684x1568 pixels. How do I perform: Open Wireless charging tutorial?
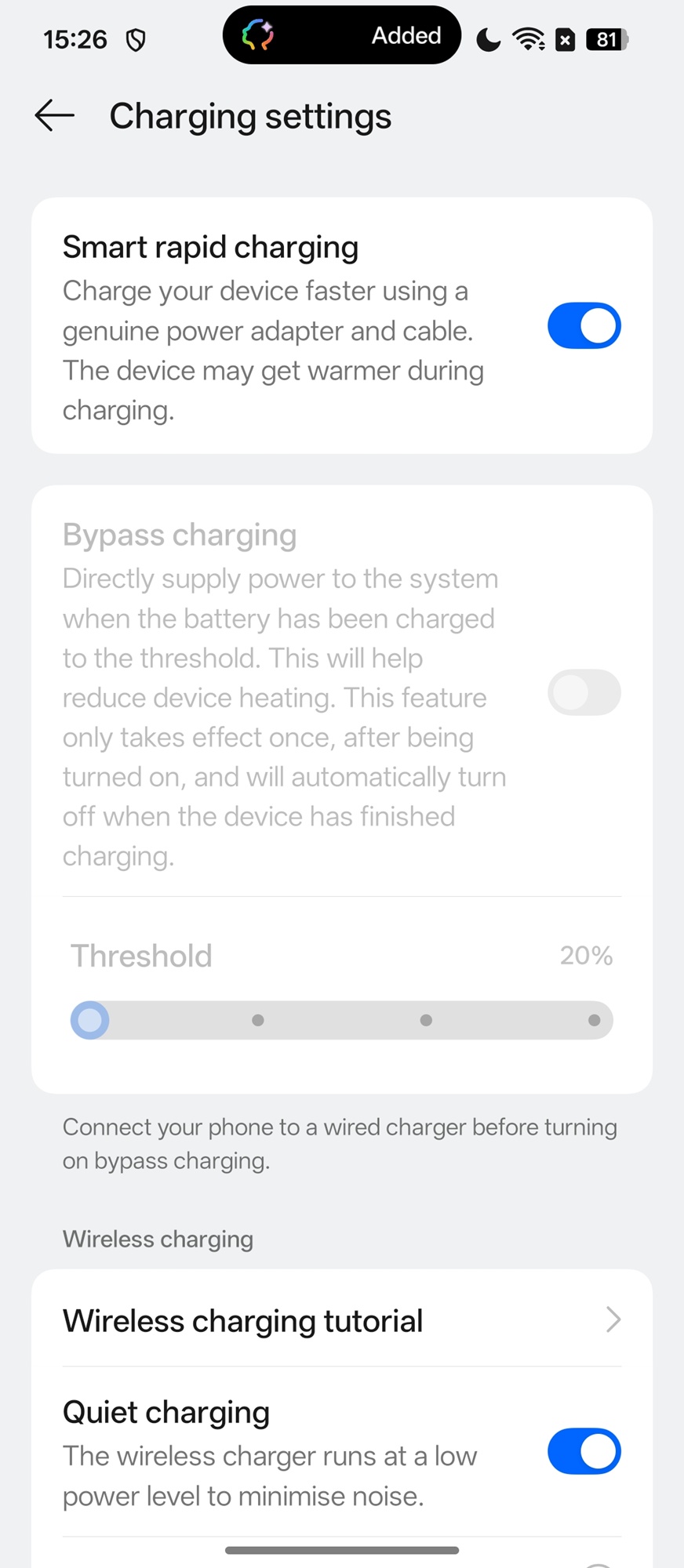click(341, 1321)
